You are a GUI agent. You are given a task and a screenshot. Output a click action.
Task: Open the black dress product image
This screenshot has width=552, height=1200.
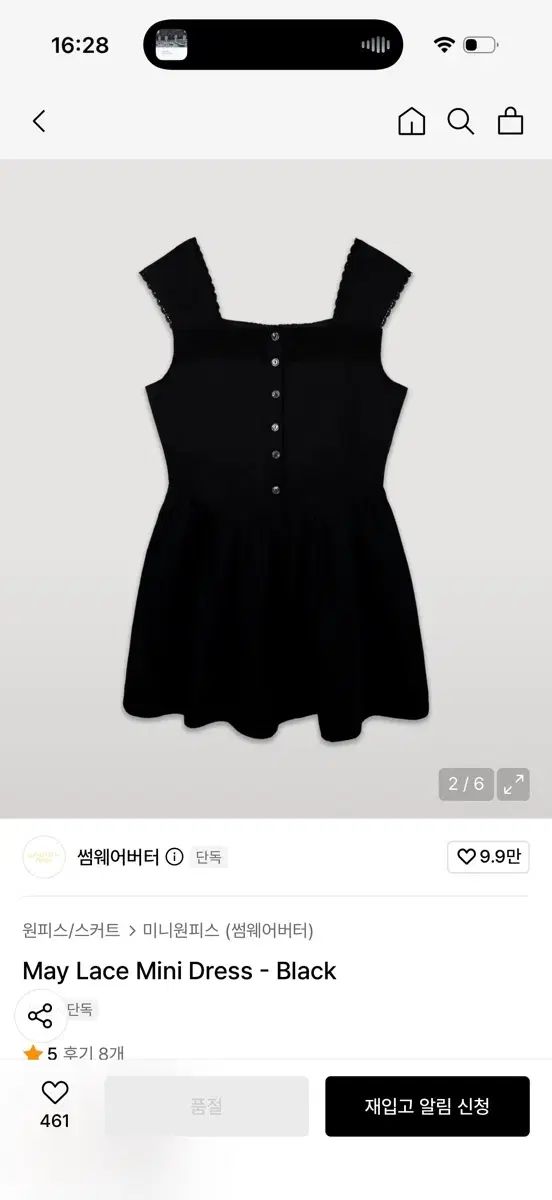pos(276,489)
